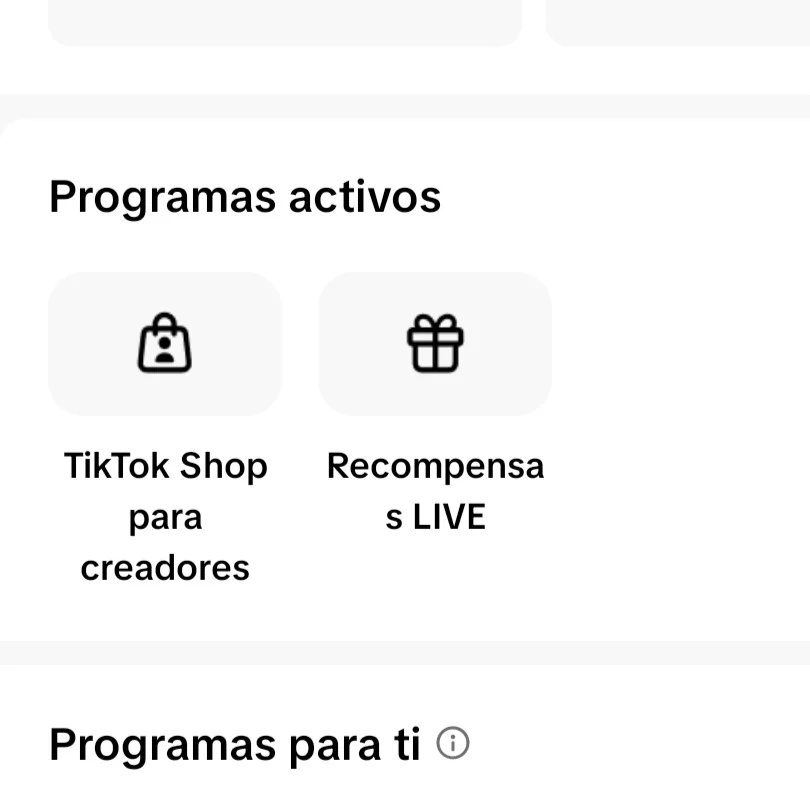Tap info icon next to Programas para ti

coord(453,743)
